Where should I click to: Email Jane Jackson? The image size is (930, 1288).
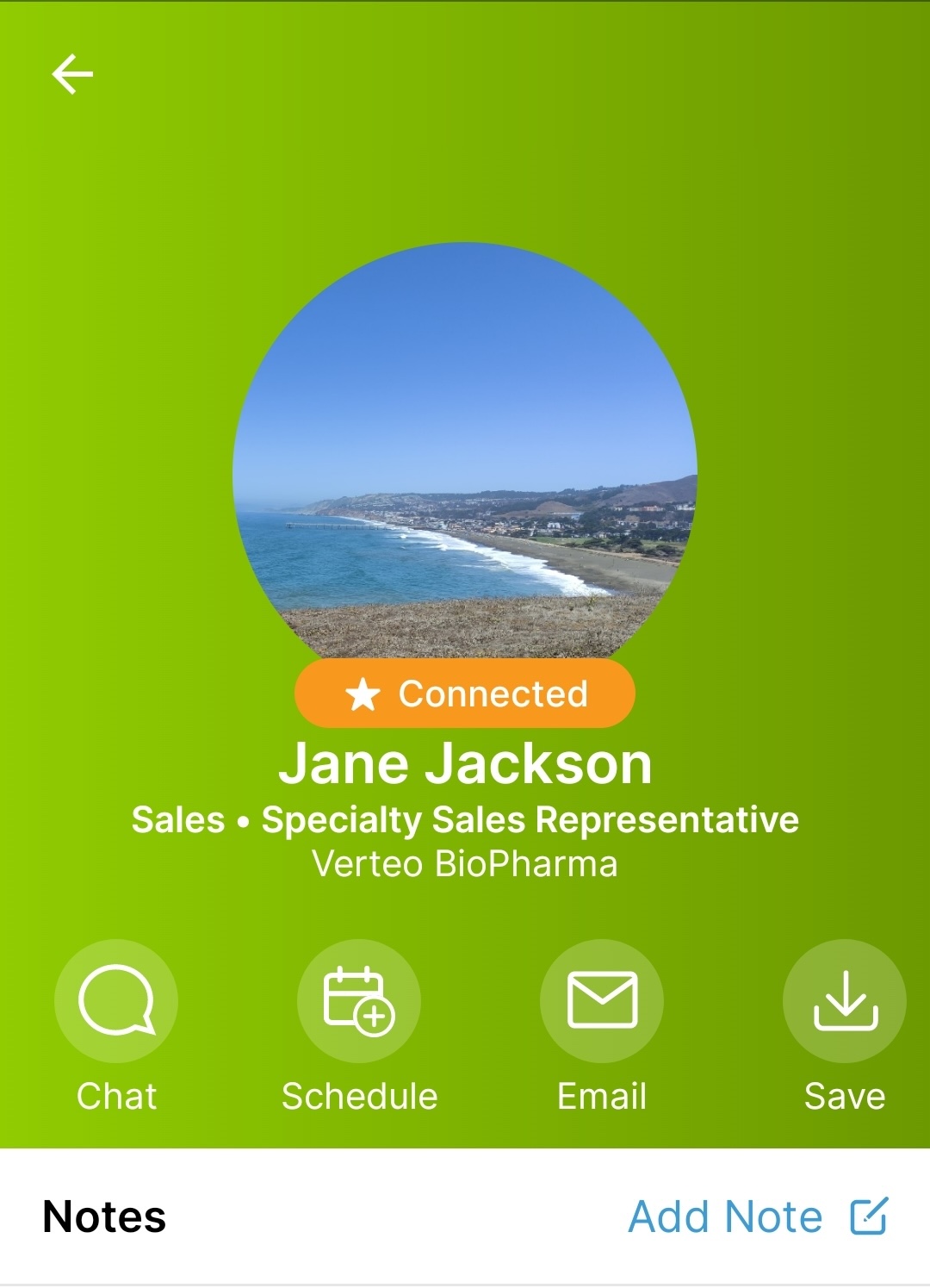point(602,1001)
